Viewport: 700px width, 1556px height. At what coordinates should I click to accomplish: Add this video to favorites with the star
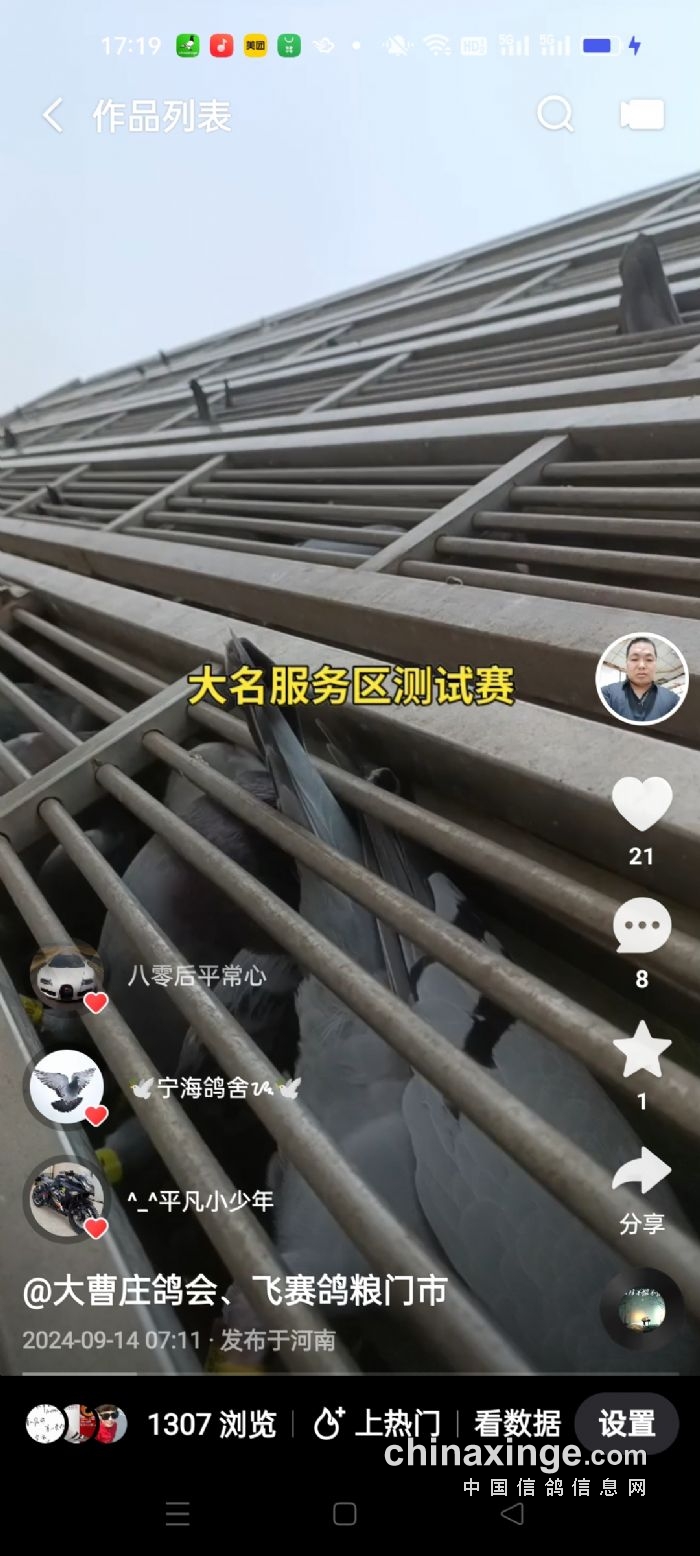[x=641, y=1049]
